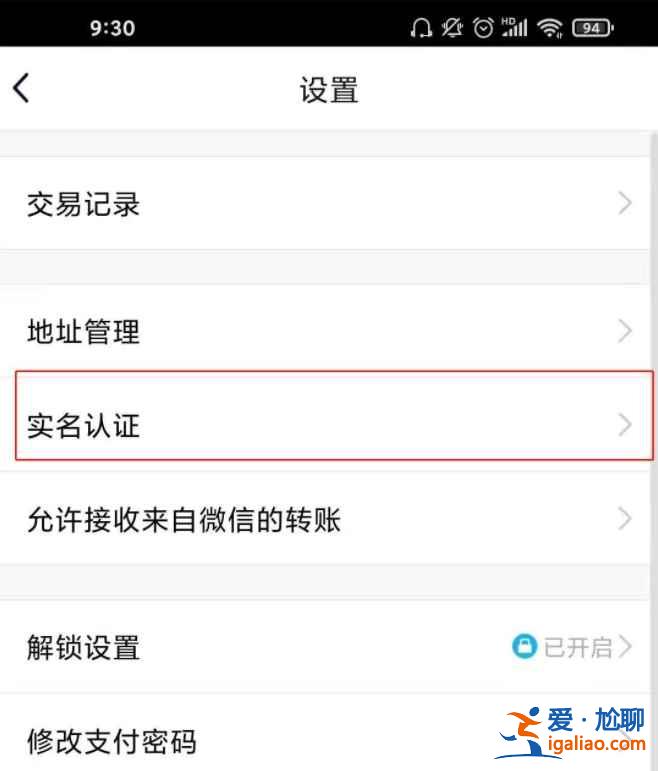The image size is (658, 771).
Task: Open 允许接收来自微信的转账 setting
Action: [x=328, y=519]
